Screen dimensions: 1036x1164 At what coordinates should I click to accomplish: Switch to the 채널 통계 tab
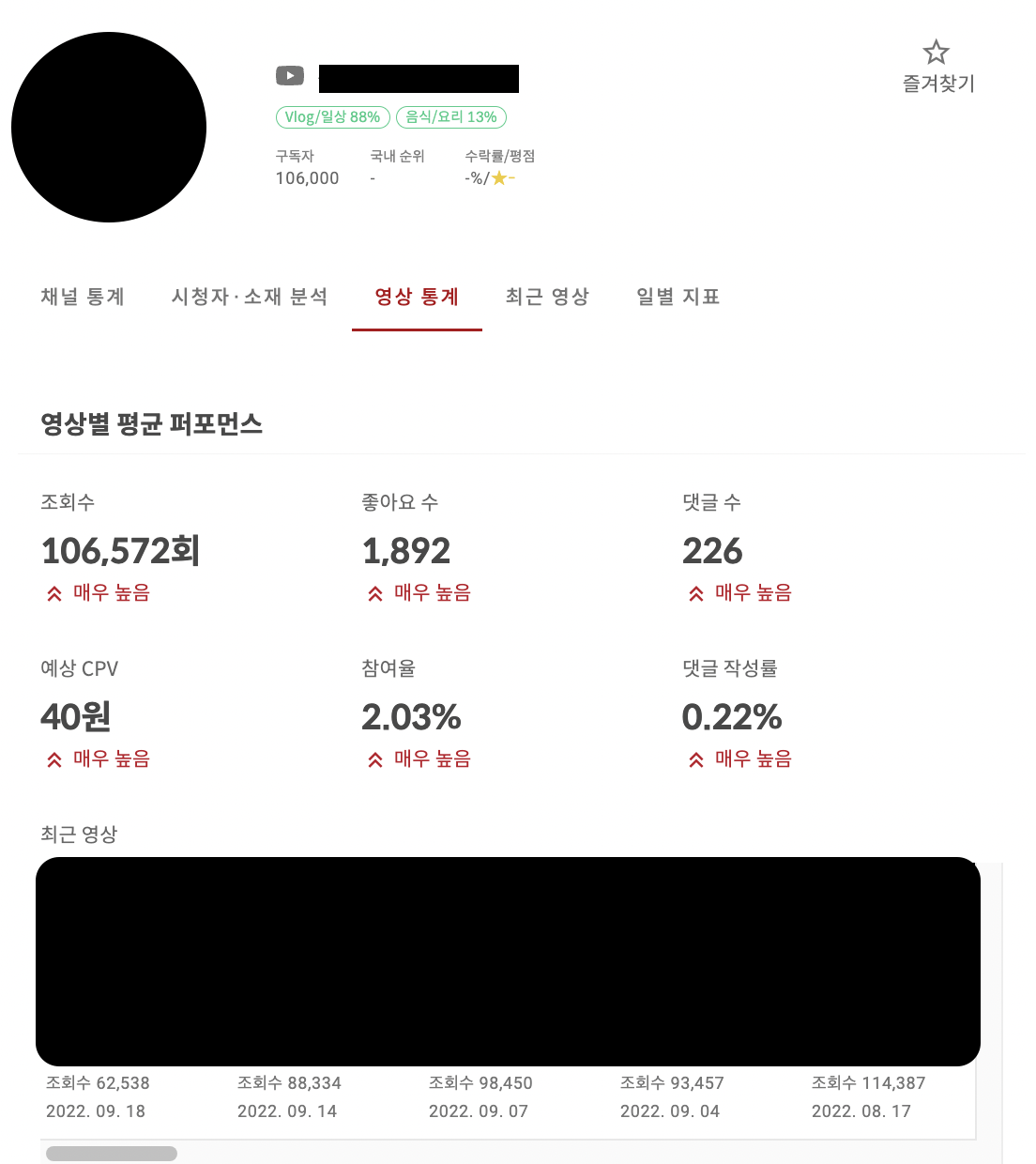[83, 297]
